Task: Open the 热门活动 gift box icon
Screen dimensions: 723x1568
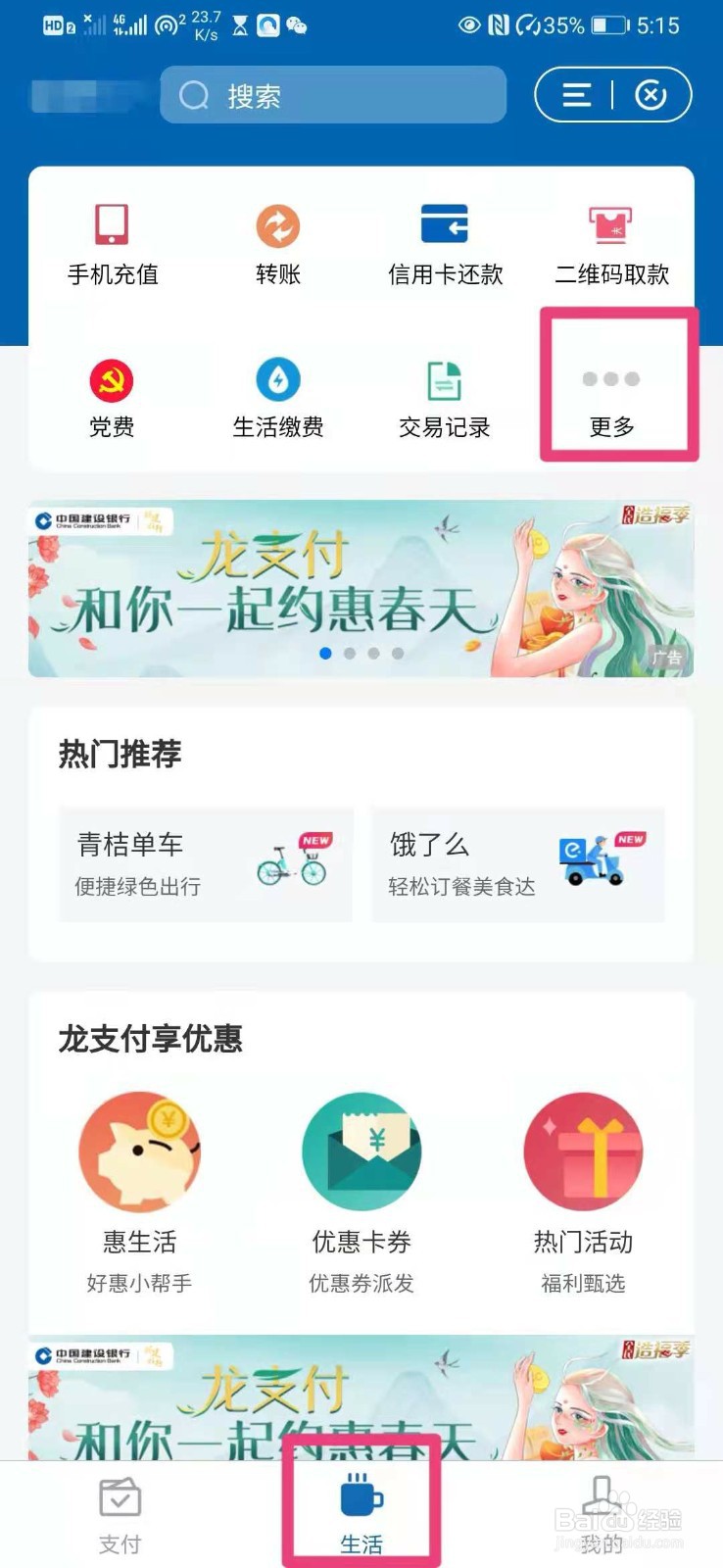Action: [x=583, y=1151]
